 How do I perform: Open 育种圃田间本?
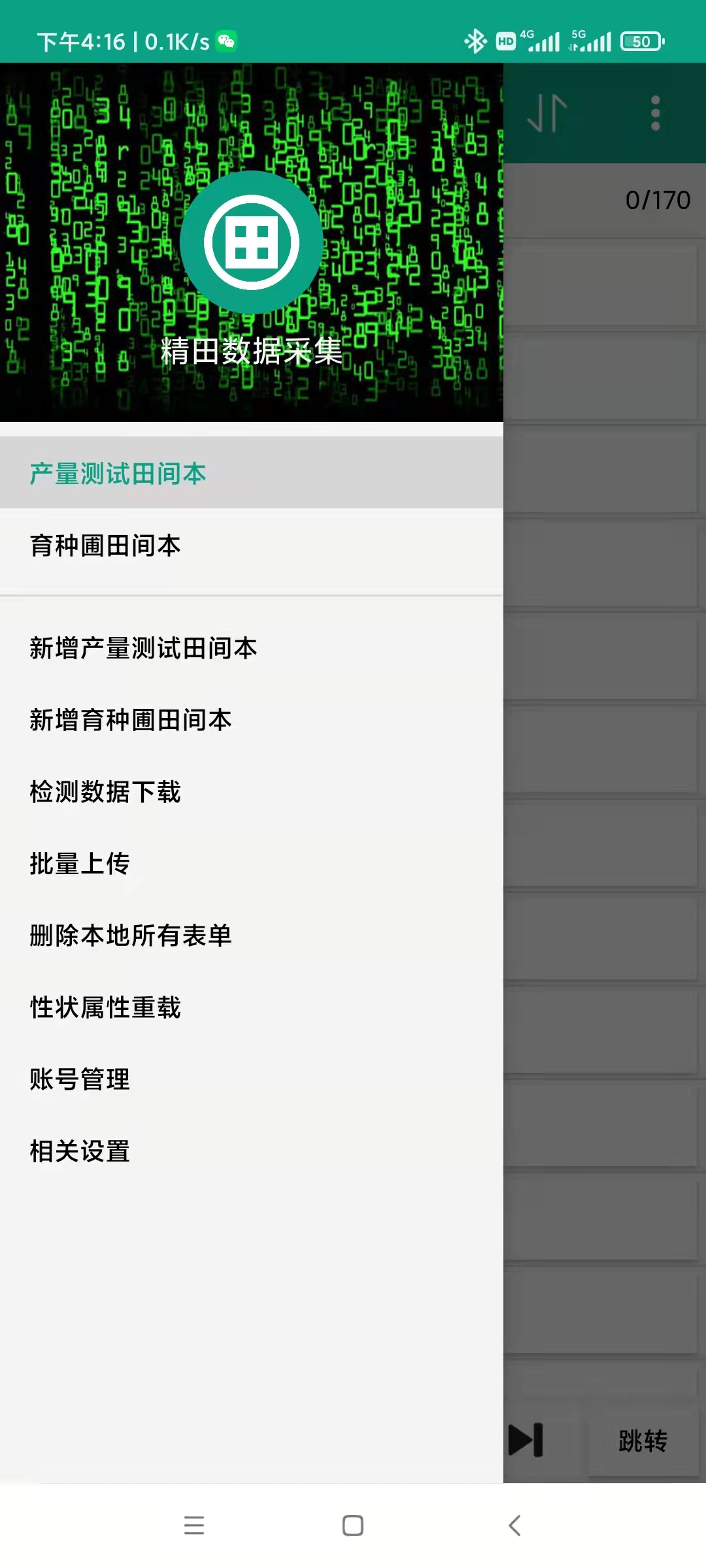(x=252, y=545)
